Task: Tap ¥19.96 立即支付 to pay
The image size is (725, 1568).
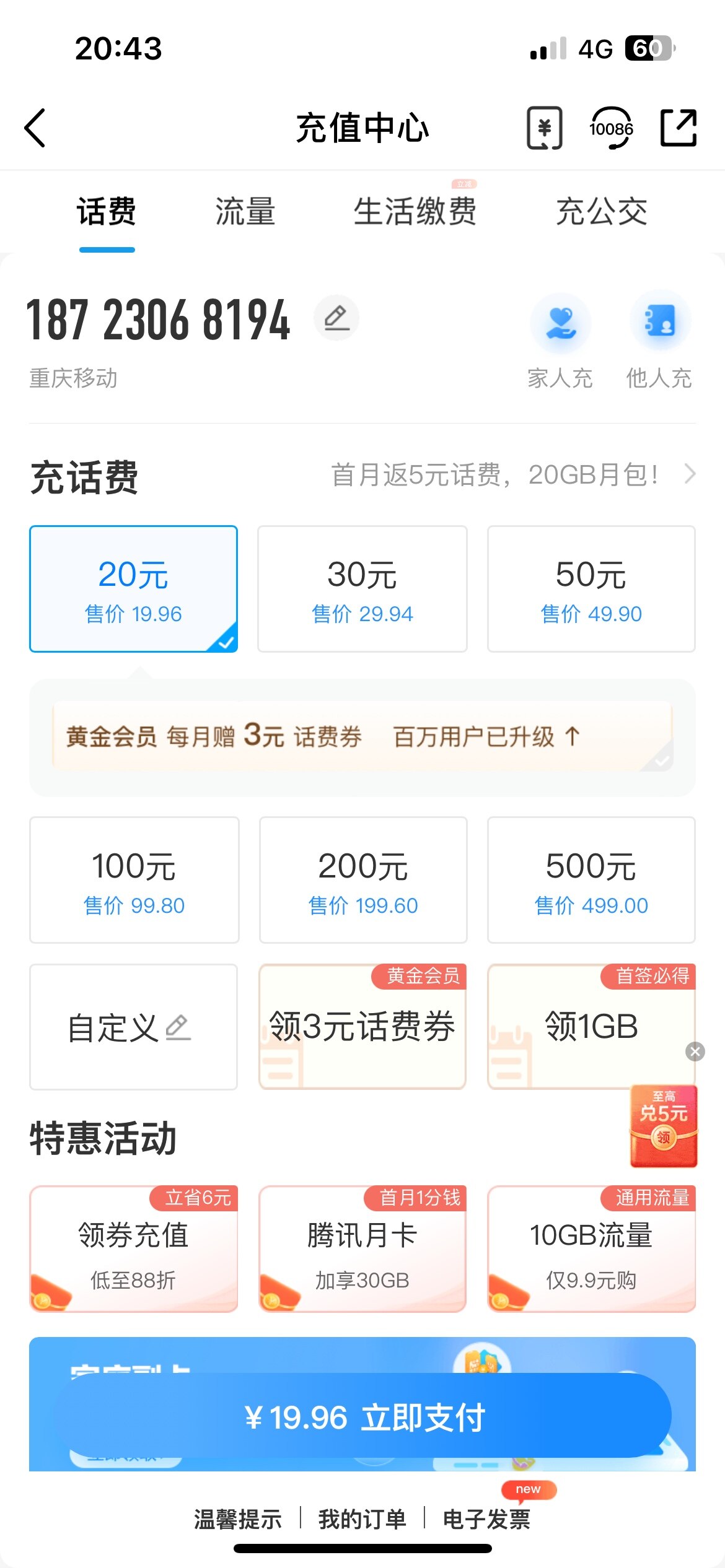Action: (x=362, y=1416)
